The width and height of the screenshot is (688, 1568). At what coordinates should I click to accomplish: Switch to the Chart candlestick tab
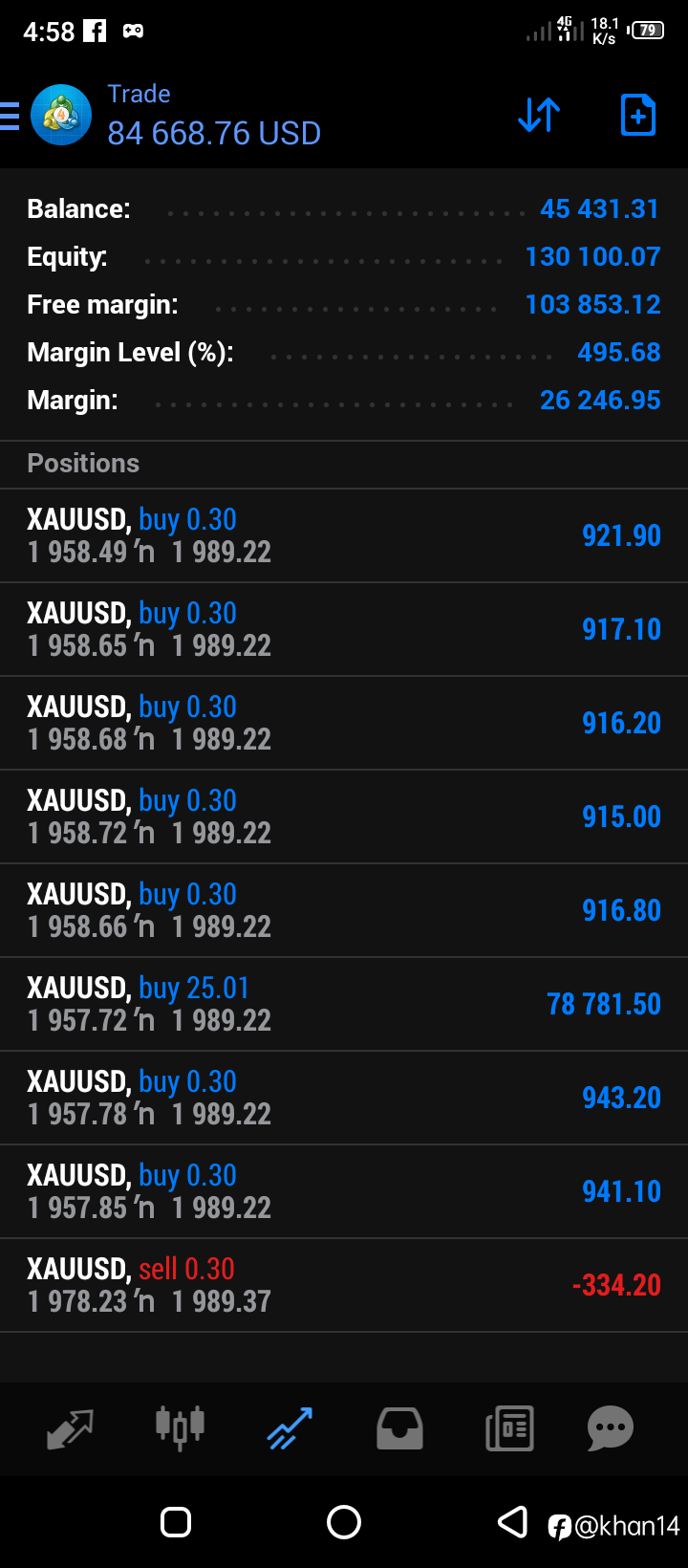tap(180, 1428)
